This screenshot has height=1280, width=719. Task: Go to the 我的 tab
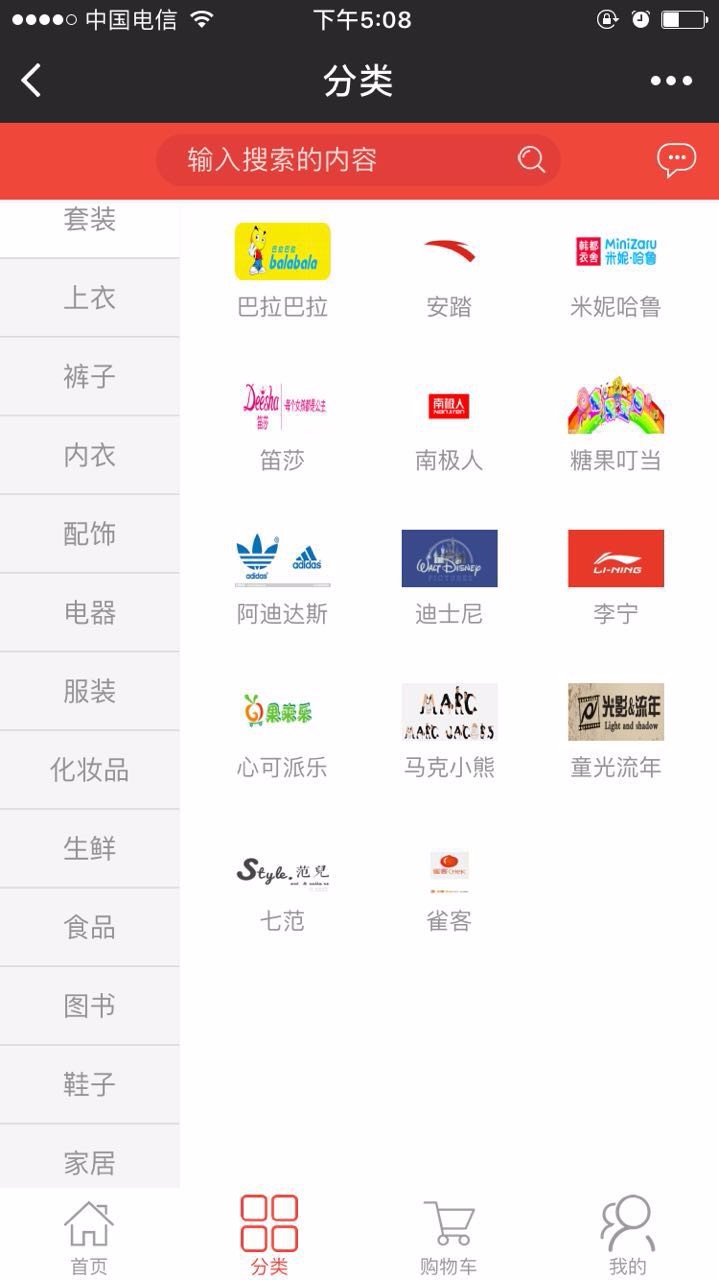pyautogui.click(x=628, y=1236)
